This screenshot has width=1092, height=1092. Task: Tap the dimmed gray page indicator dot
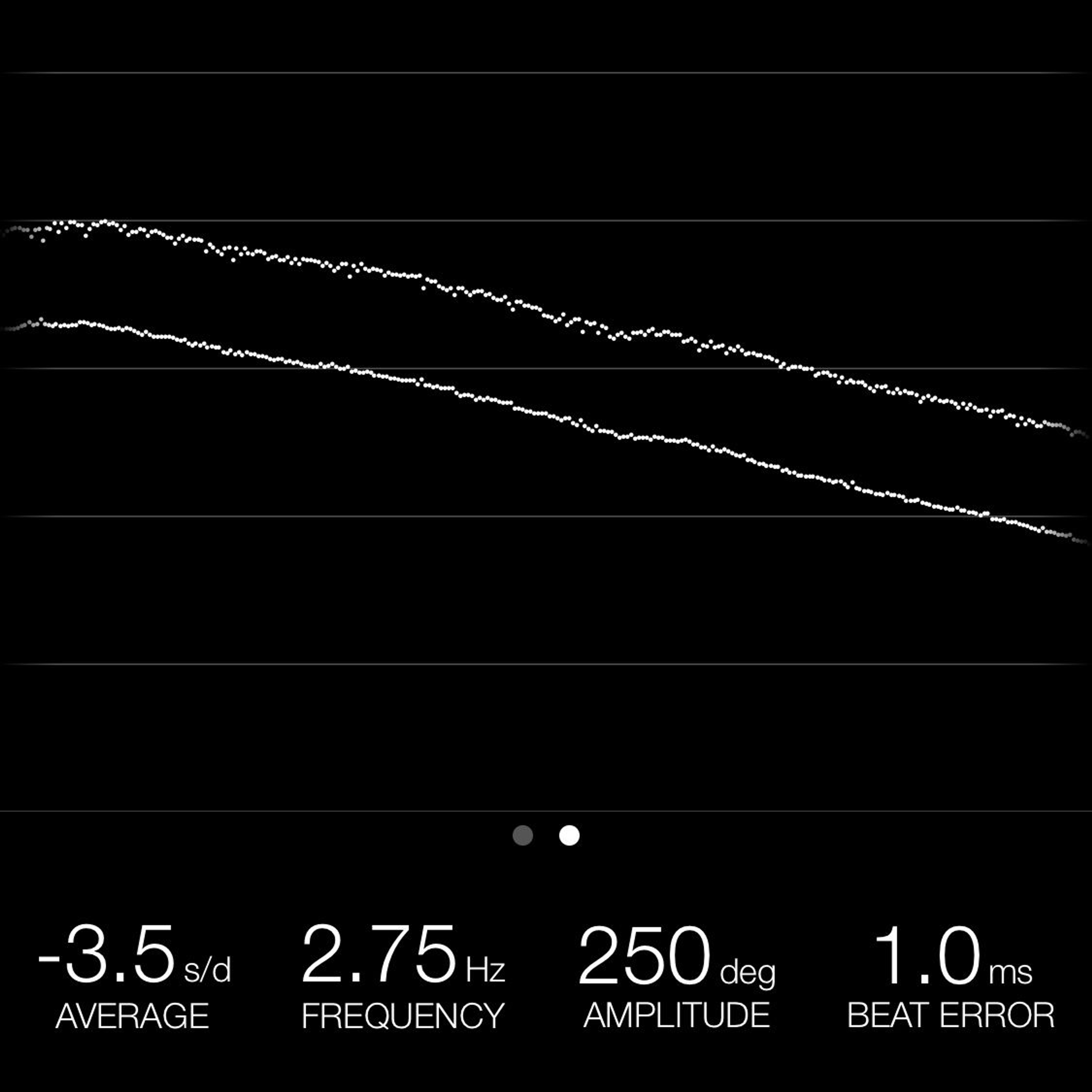(522, 835)
